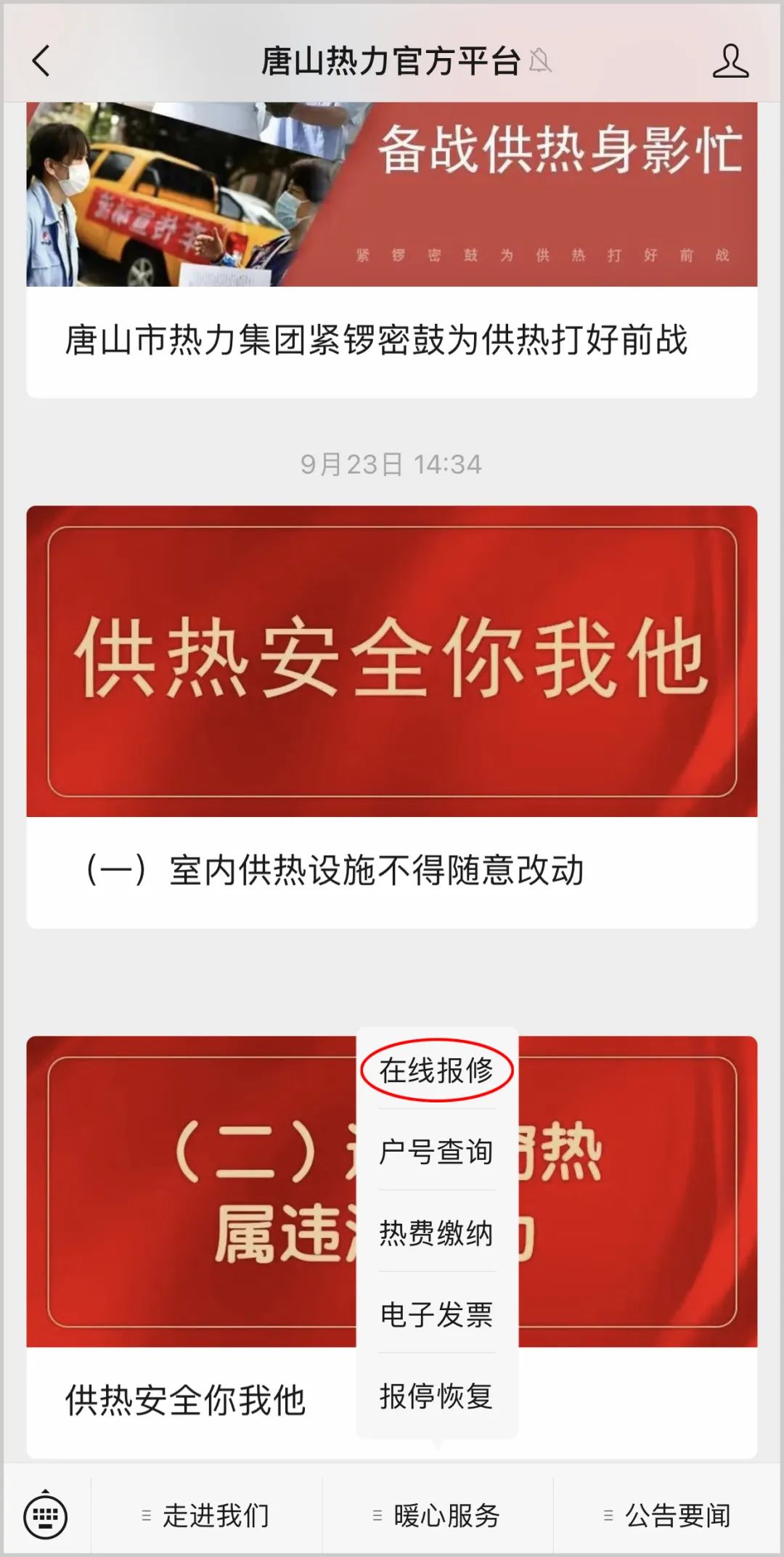The height and width of the screenshot is (1557, 784).
Task: Open the 走进我们 bottom menu
Action: click(x=206, y=1516)
